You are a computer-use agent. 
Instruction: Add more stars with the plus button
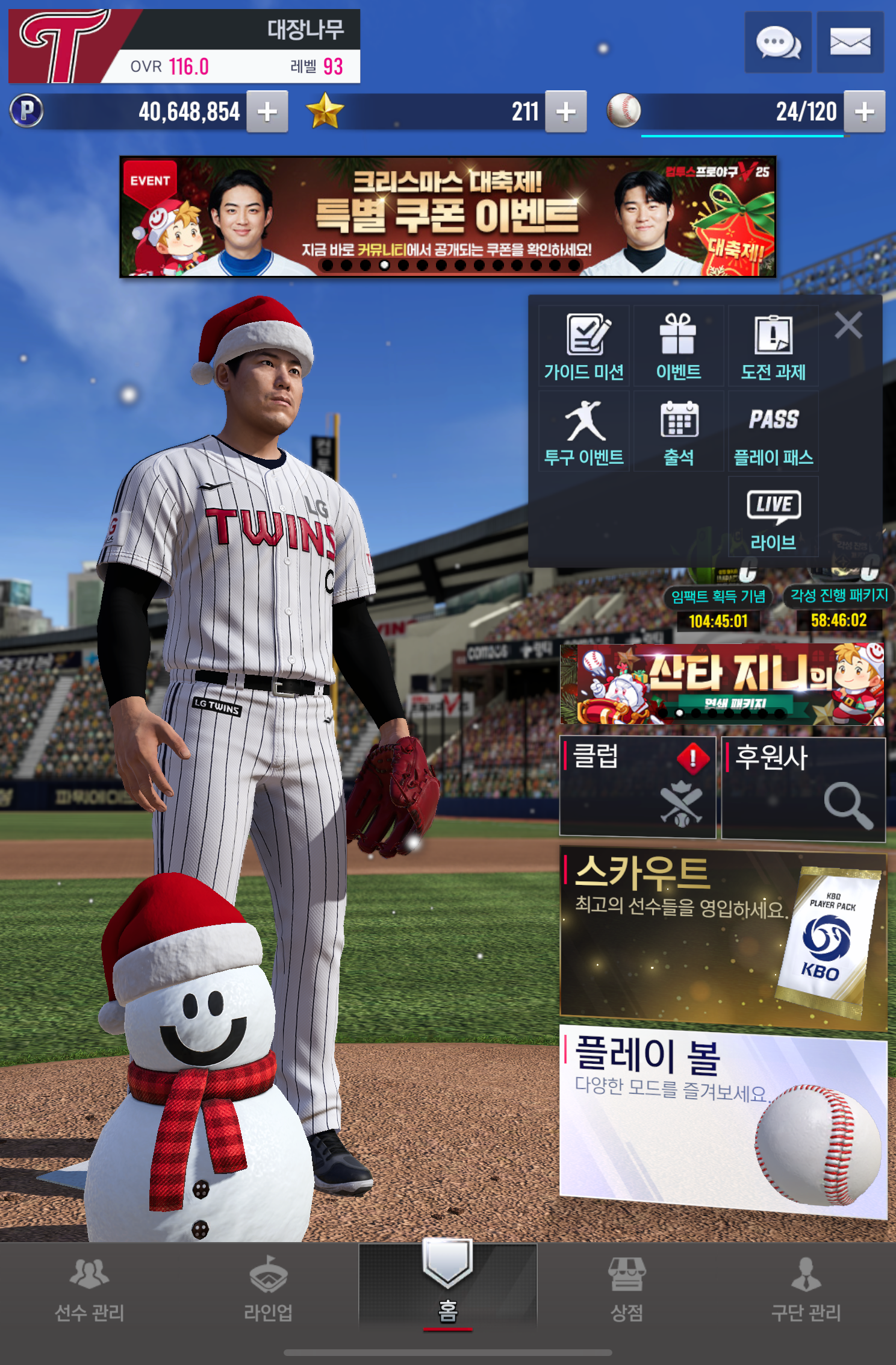tap(565, 111)
